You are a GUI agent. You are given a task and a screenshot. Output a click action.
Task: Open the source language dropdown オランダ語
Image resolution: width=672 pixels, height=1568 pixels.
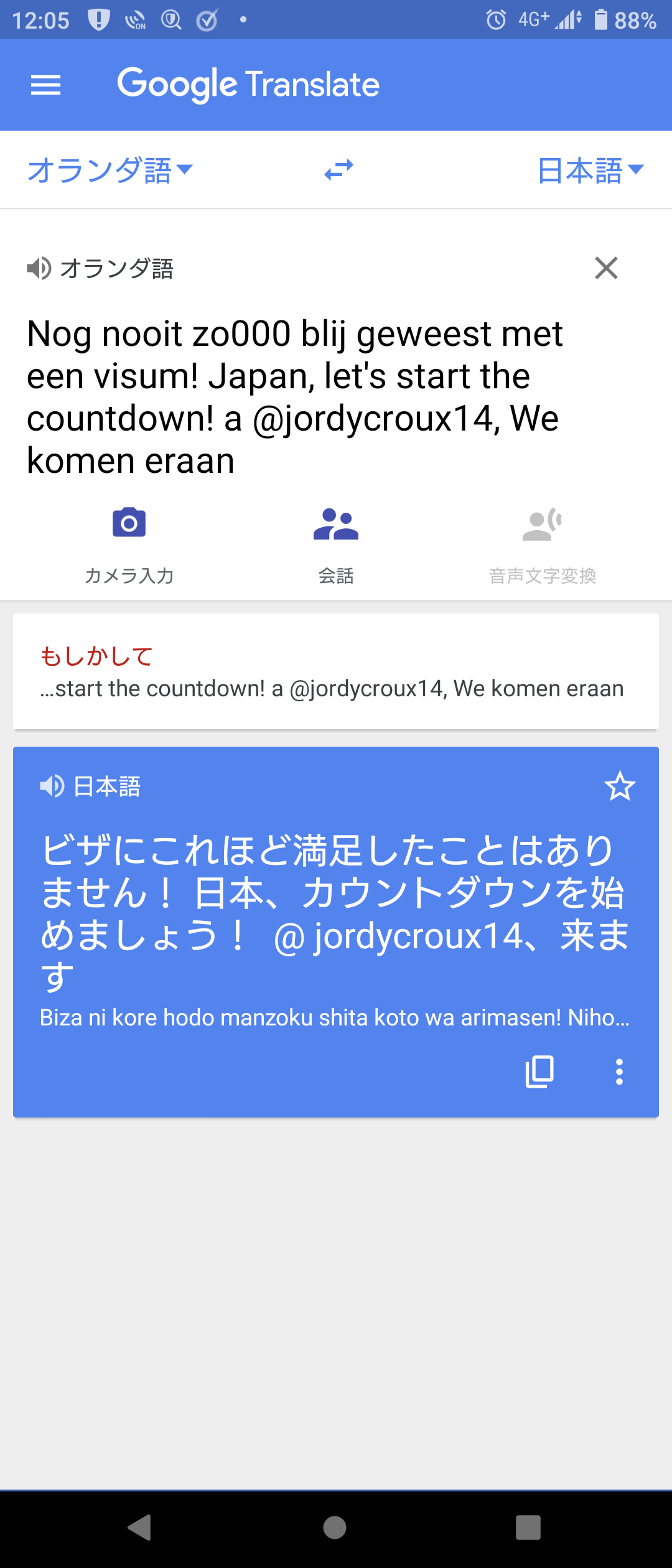pyautogui.click(x=110, y=170)
